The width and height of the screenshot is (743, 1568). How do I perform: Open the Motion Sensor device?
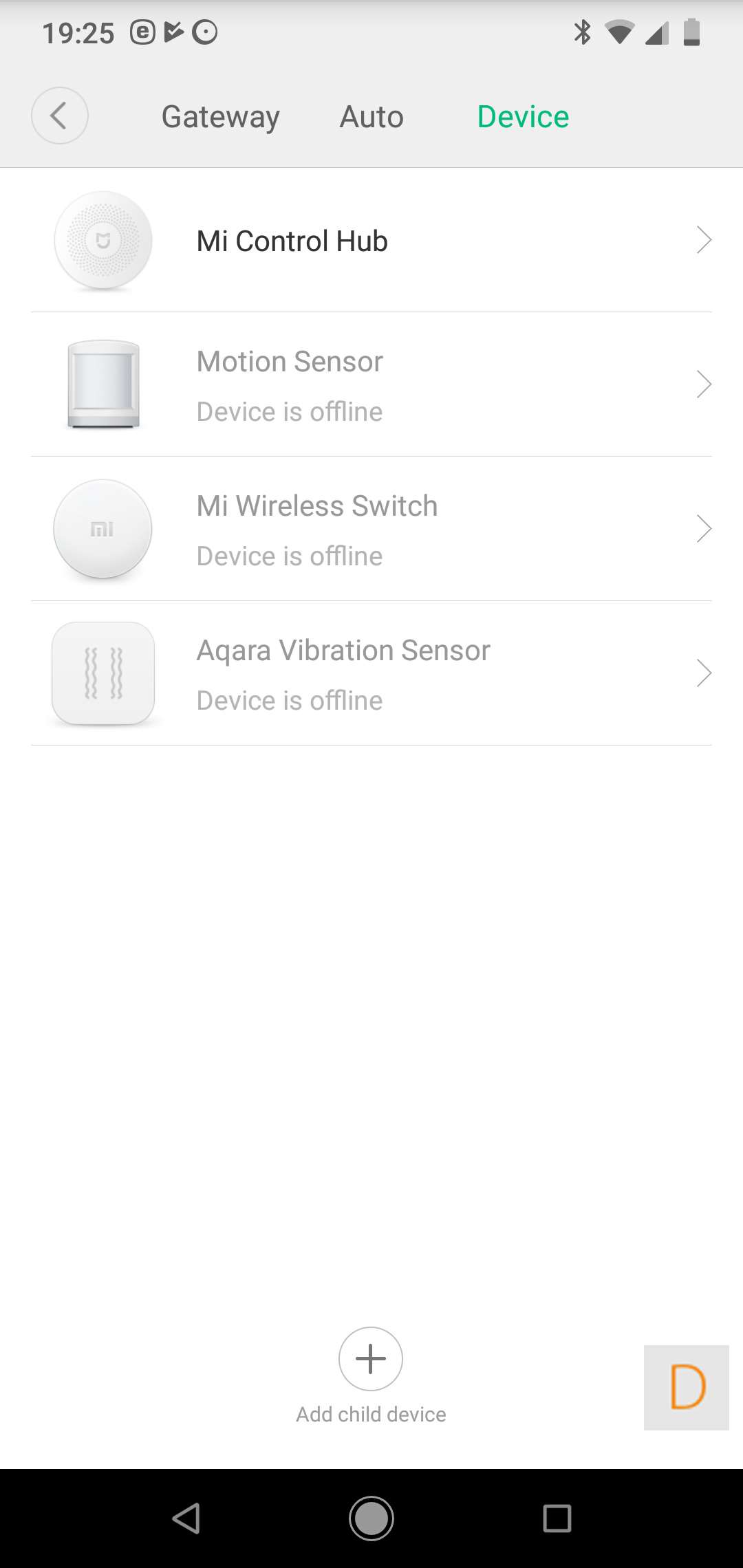click(x=371, y=385)
